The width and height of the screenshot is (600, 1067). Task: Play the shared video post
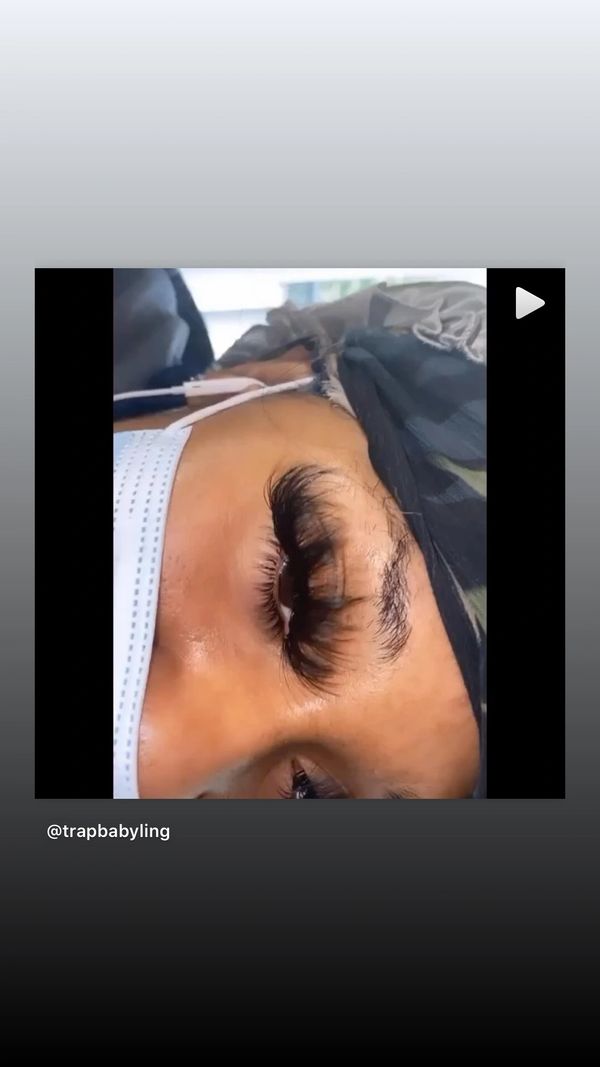(529, 303)
